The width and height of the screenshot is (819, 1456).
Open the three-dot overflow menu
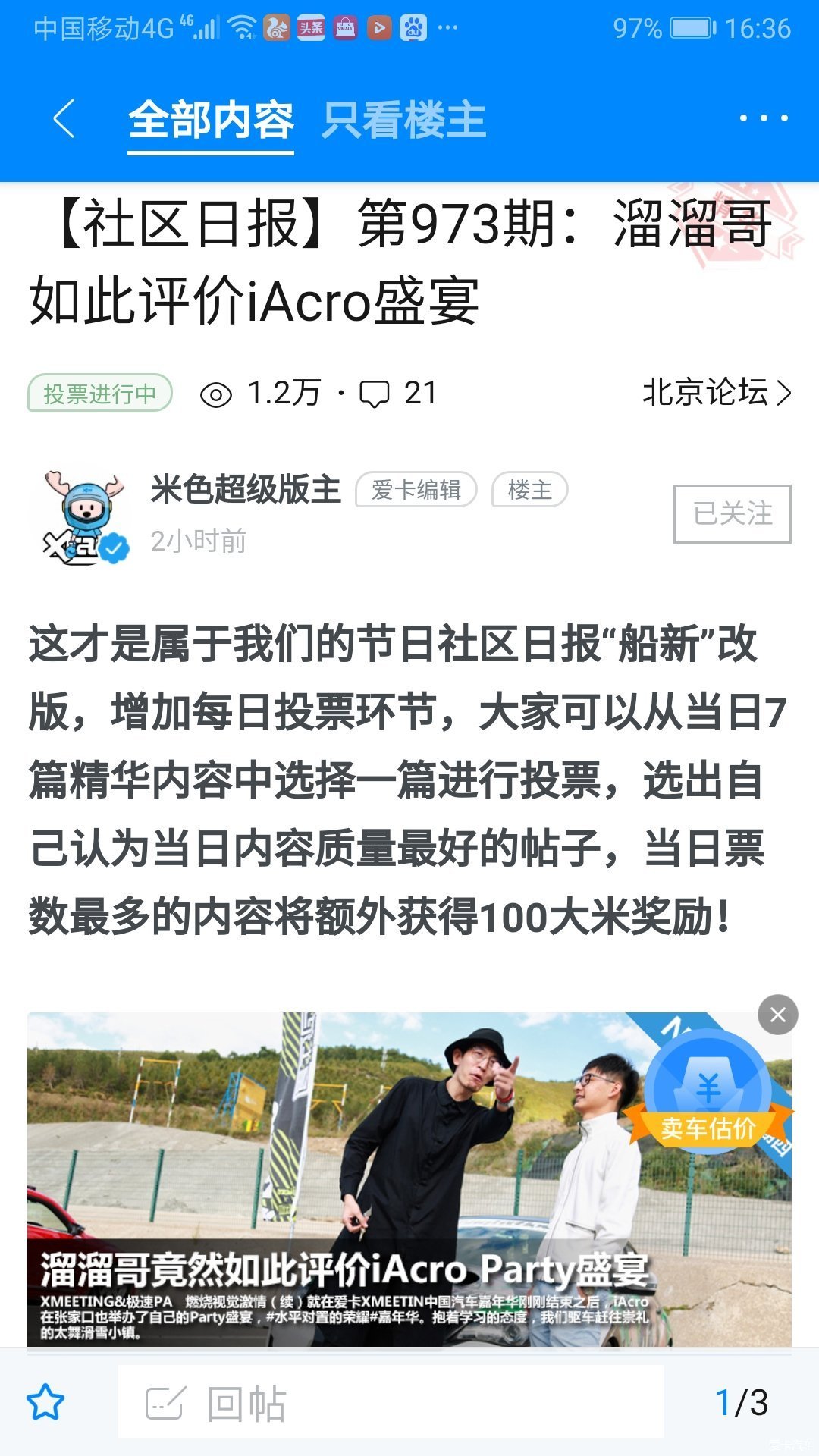click(x=763, y=118)
